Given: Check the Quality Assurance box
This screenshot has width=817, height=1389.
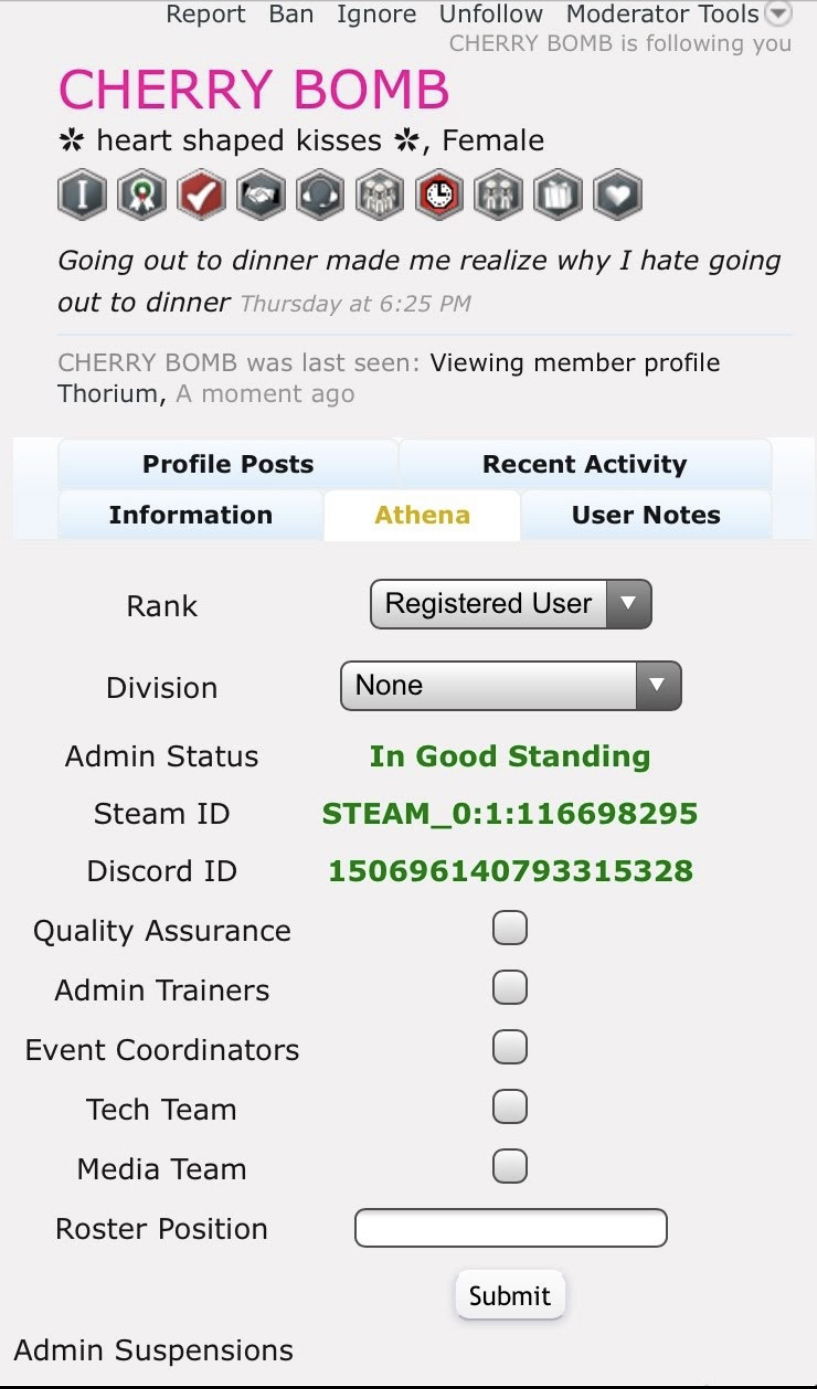Looking at the screenshot, I should [510, 928].
